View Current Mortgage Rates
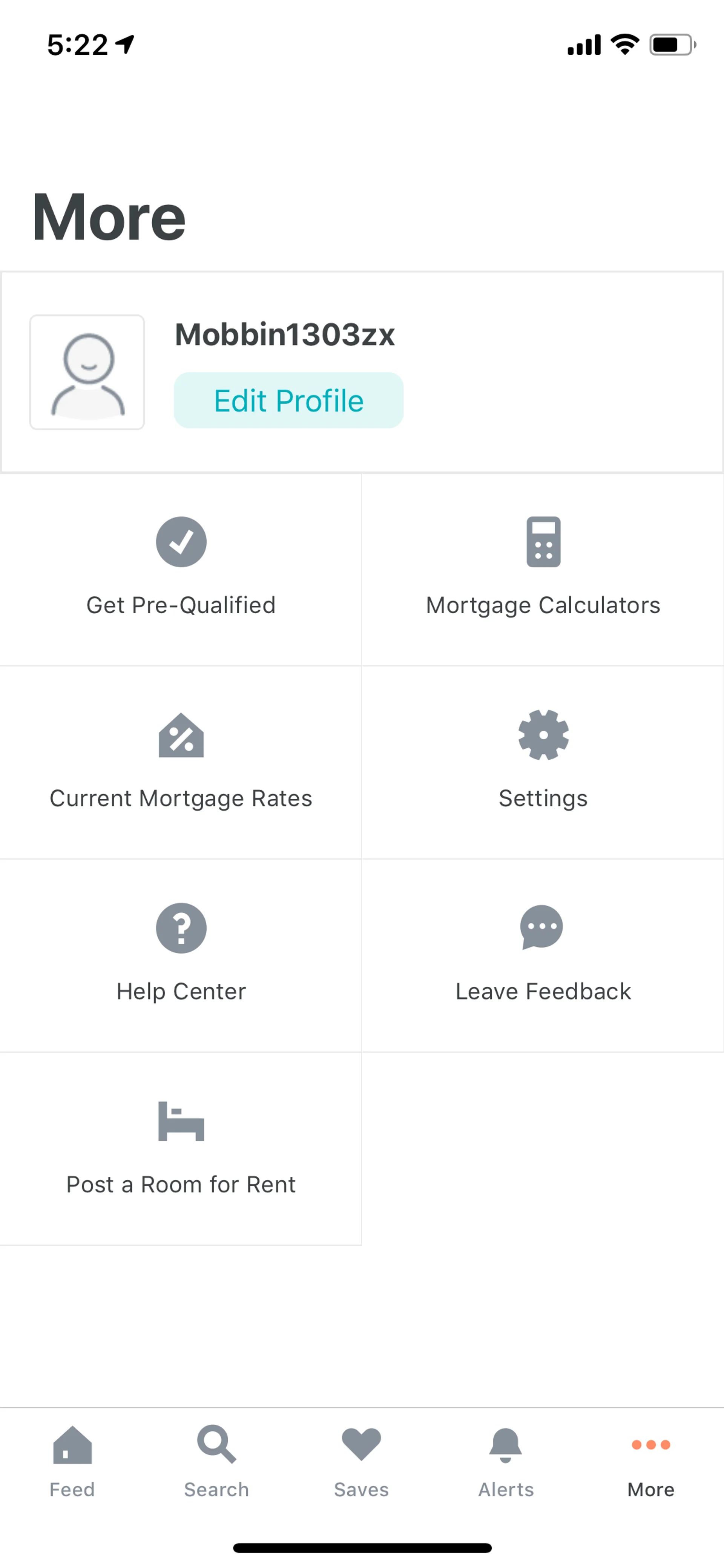724x1568 pixels. tap(181, 762)
